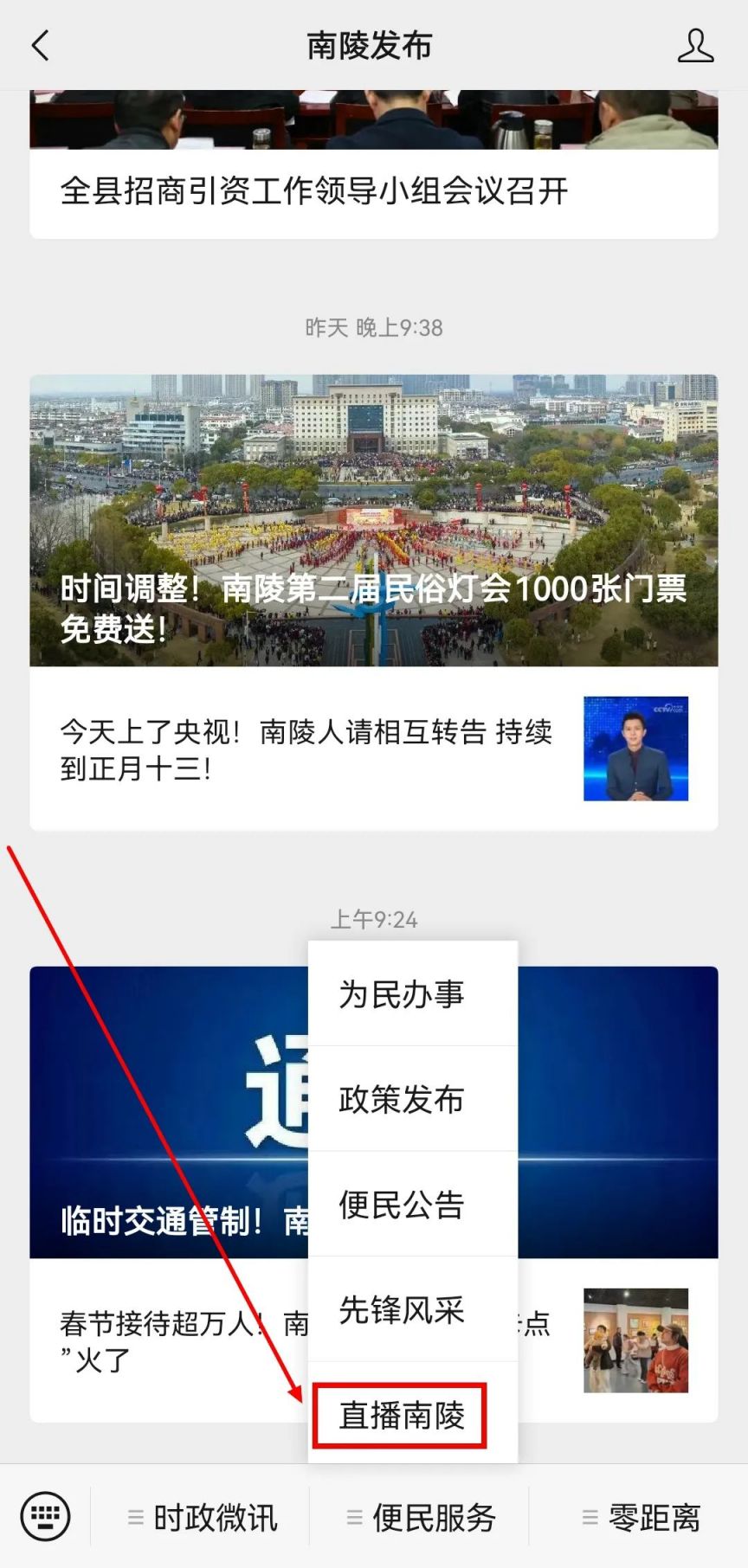Open article 春节接待超万人

pyautogui.click(x=164, y=1340)
